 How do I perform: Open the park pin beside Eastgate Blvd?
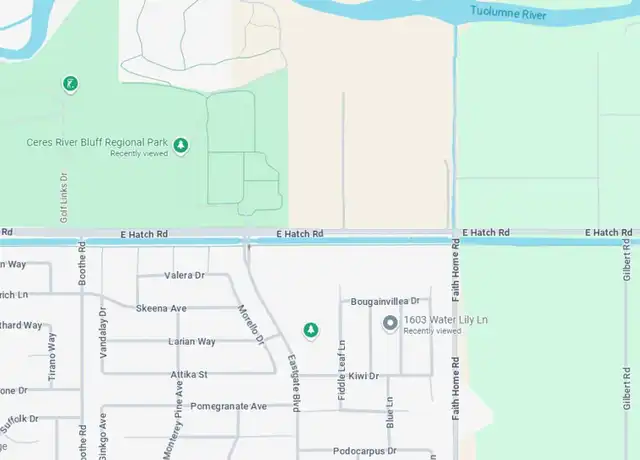coord(311,329)
